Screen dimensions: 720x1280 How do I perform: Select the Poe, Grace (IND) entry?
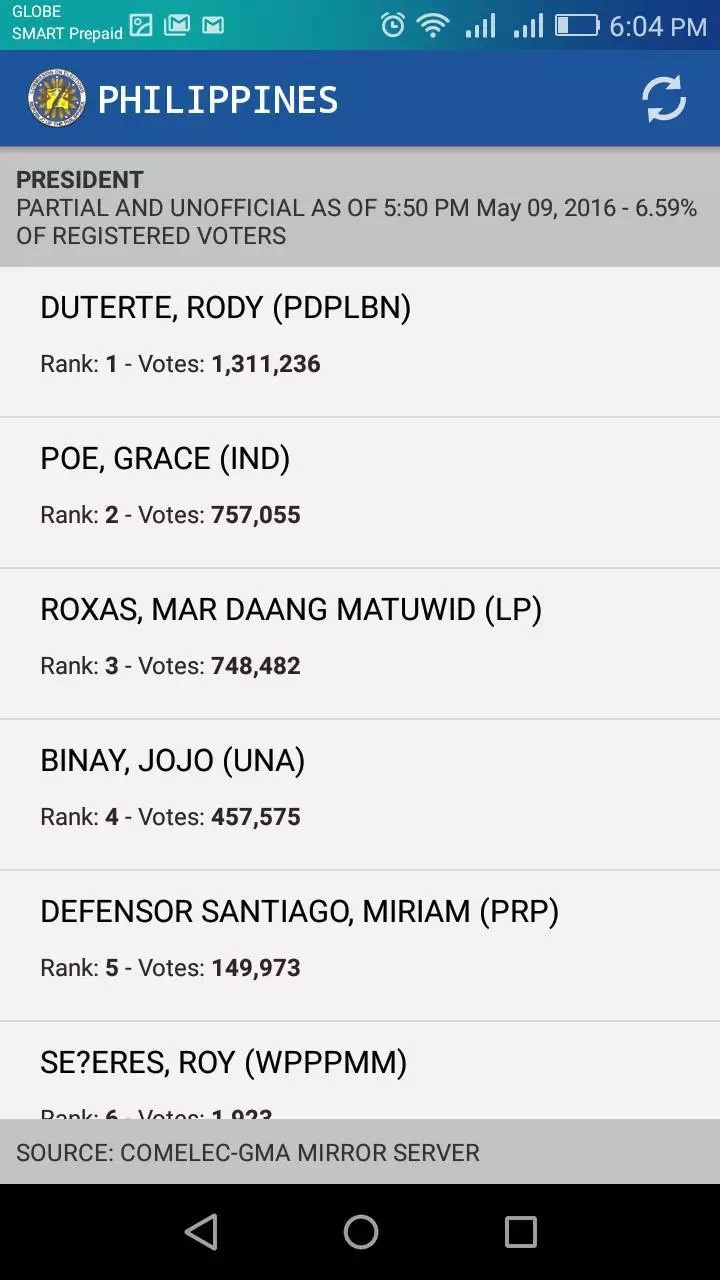(x=360, y=493)
